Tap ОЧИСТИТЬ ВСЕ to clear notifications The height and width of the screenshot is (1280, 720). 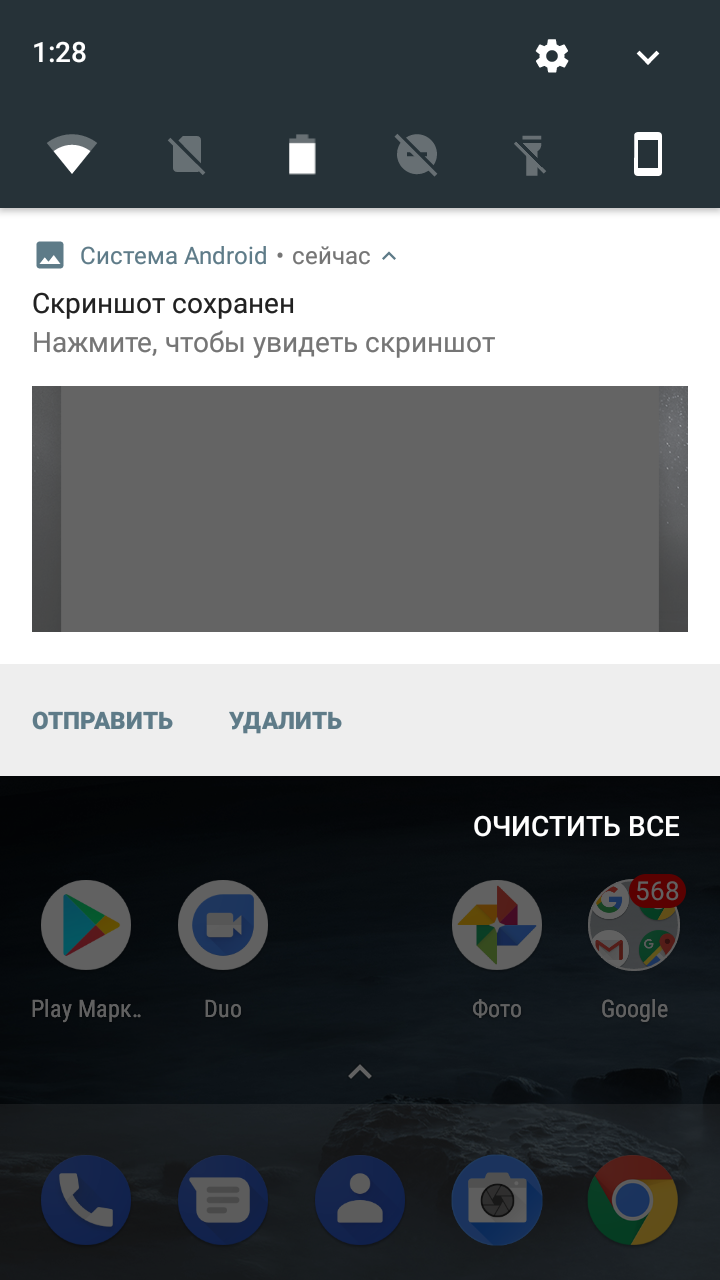click(x=576, y=827)
